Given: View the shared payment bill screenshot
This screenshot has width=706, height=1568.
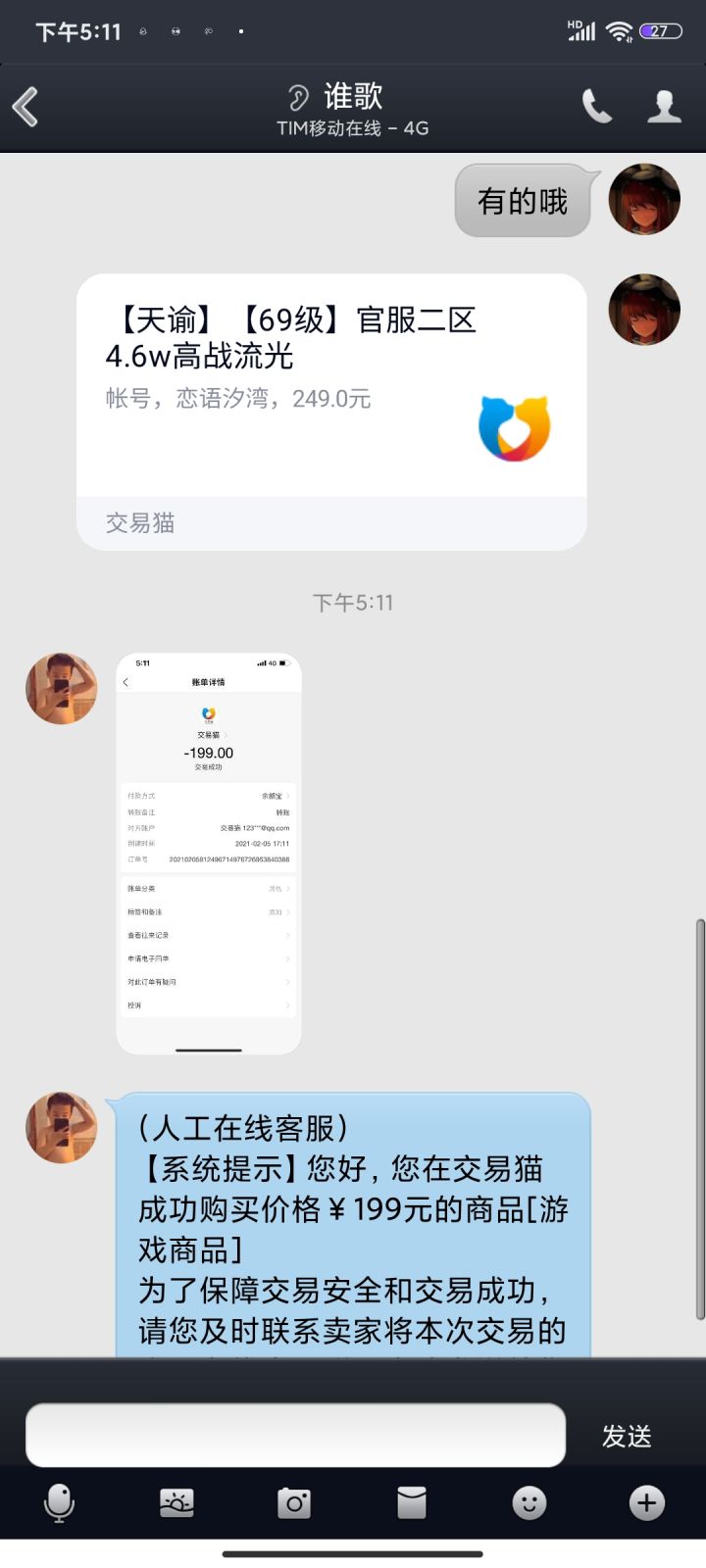Looking at the screenshot, I should 207,853.
